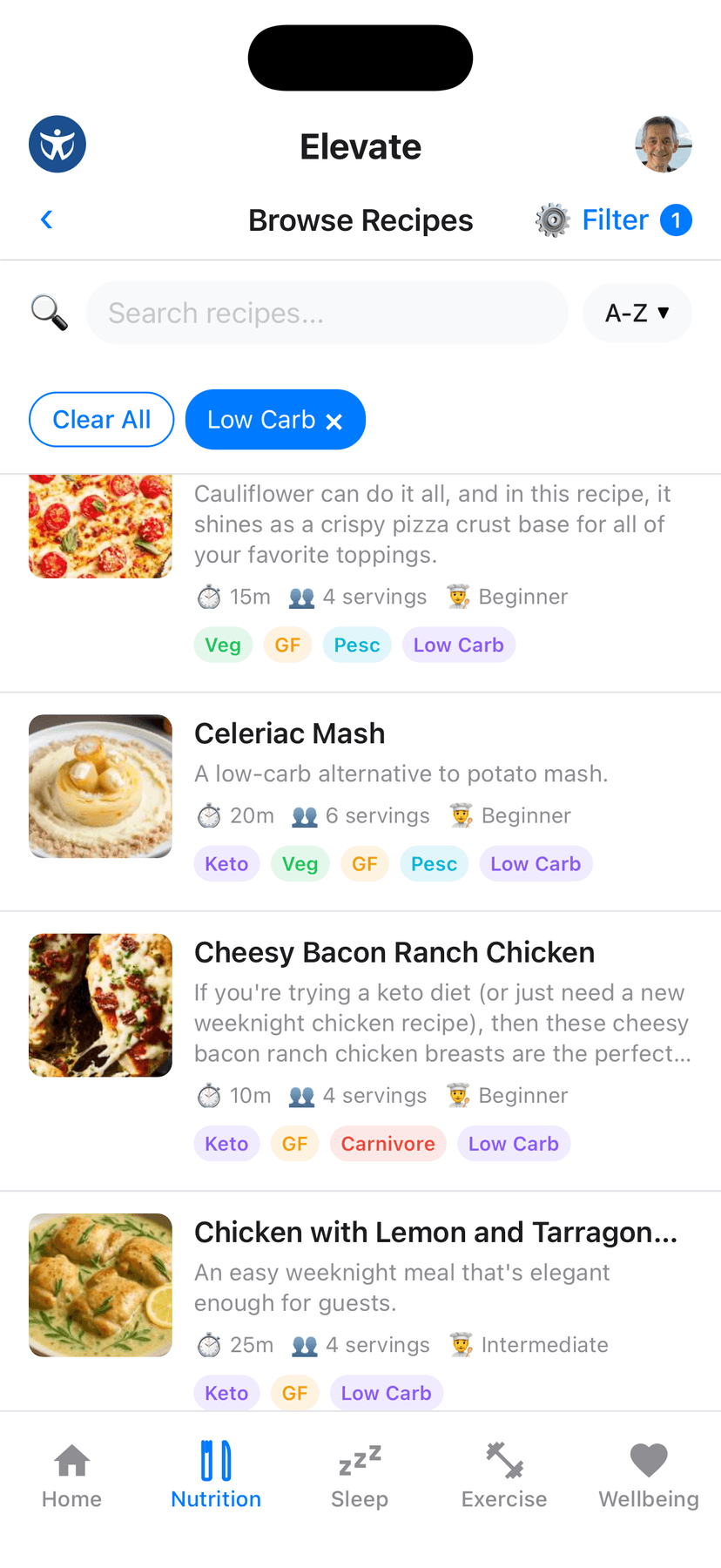Toggle the Keto tag on Celeriac Mash
This screenshot has width=721, height=1568.
pos(226,863)
